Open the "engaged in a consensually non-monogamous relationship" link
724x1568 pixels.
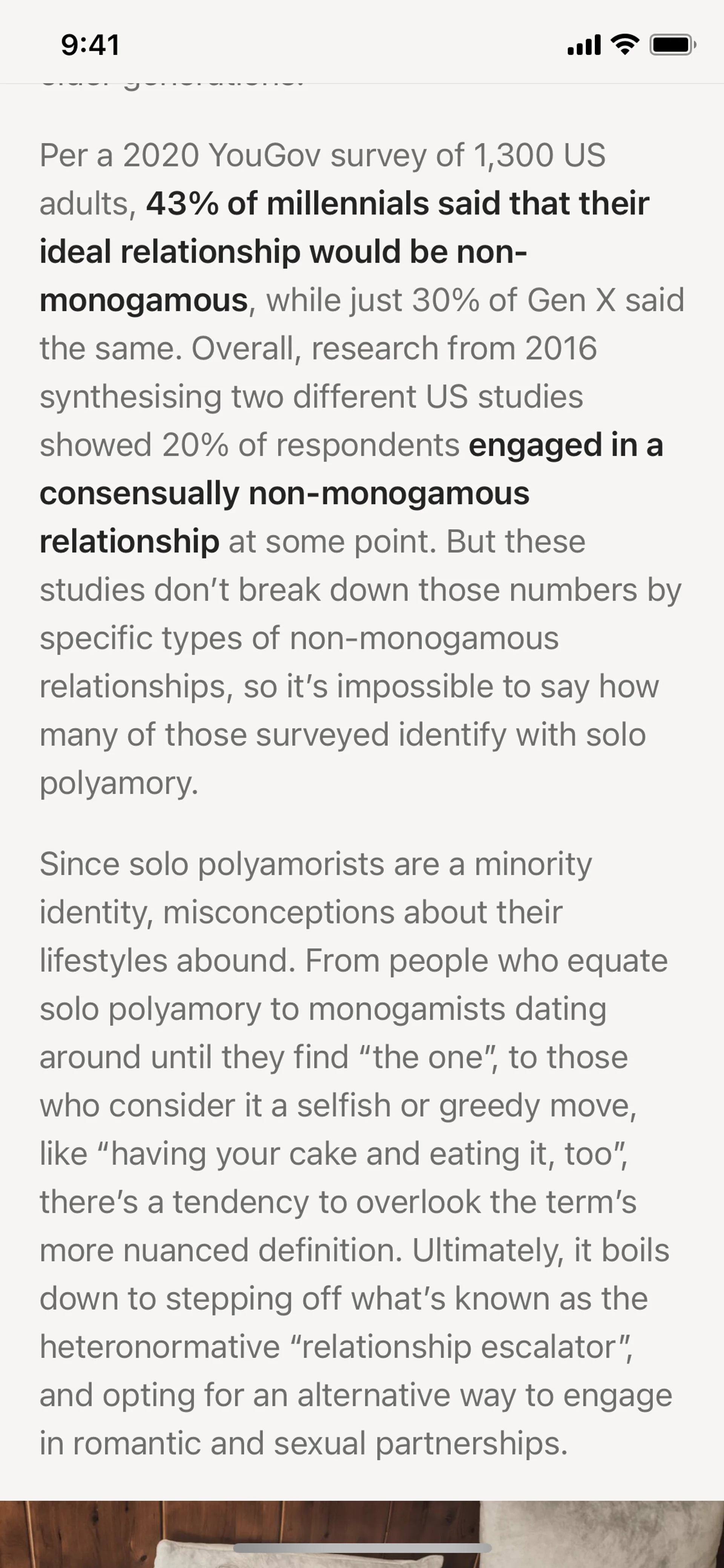pyautogui.click(x=284, y=493)
